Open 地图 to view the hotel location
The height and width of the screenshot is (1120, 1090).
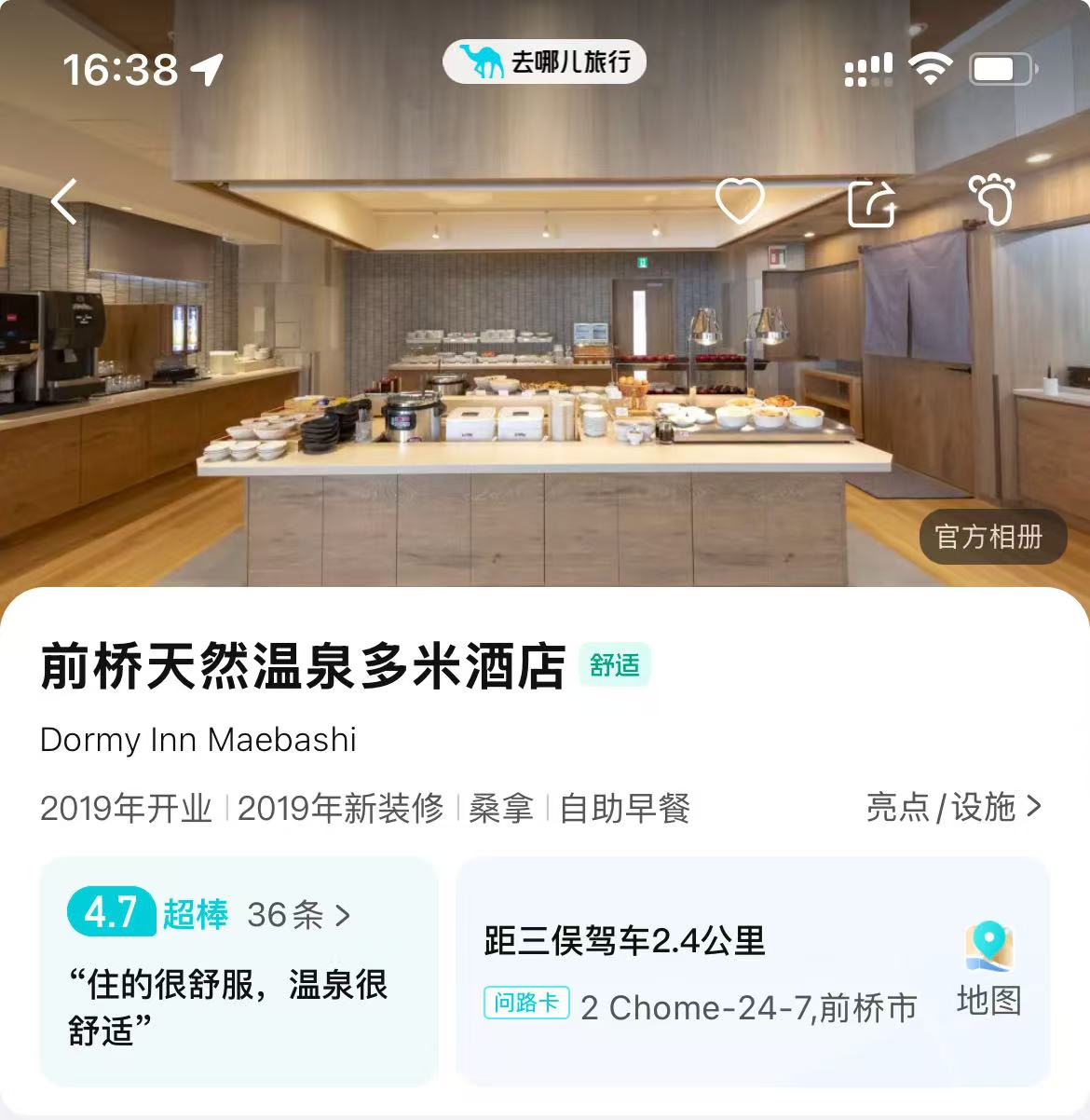click(x=988, y=969)
